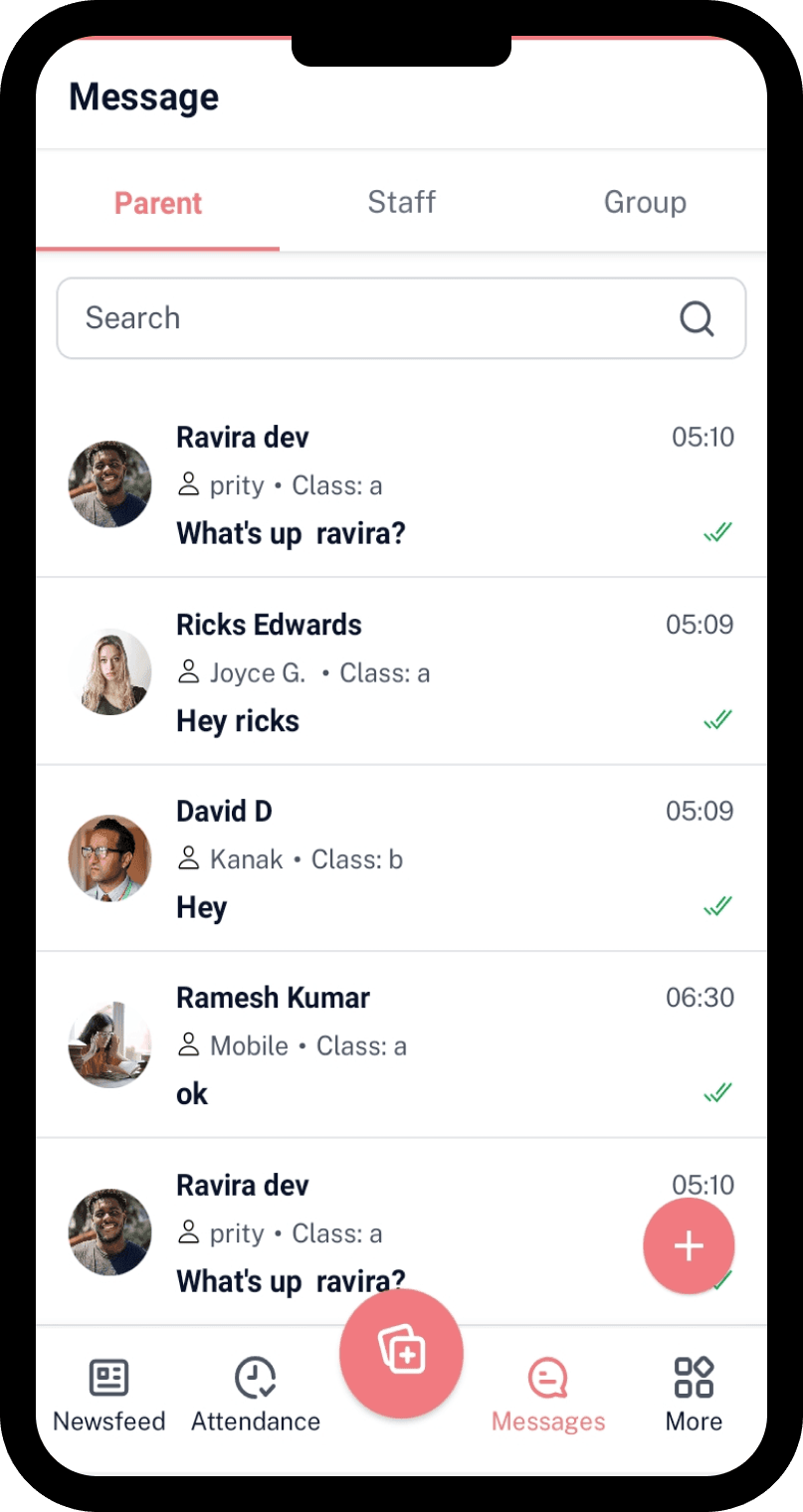Switch to the Group tab
The image size is (803, 1512).
coord(645,203)
